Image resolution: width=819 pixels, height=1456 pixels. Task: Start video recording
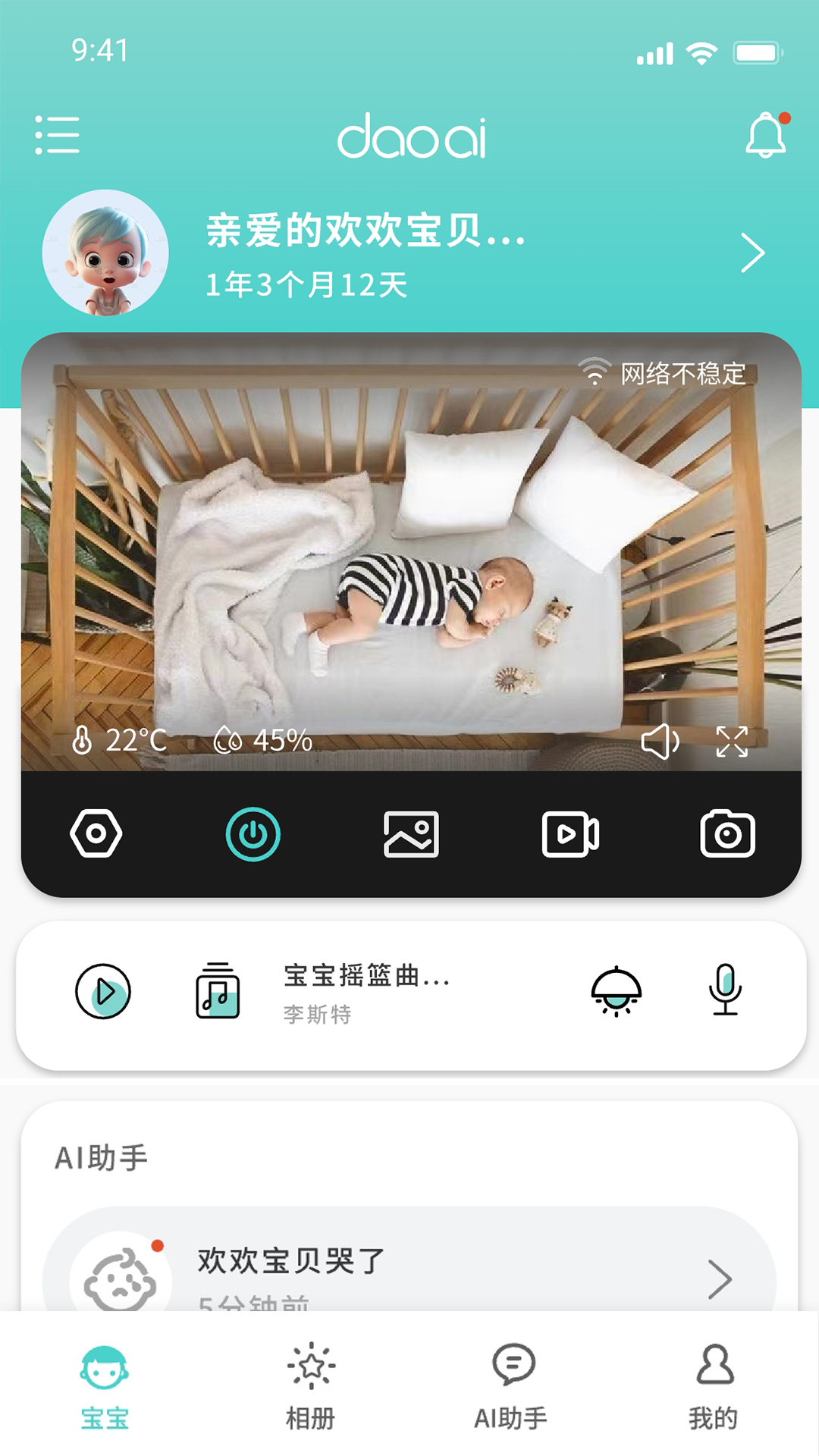pos(570,834)
